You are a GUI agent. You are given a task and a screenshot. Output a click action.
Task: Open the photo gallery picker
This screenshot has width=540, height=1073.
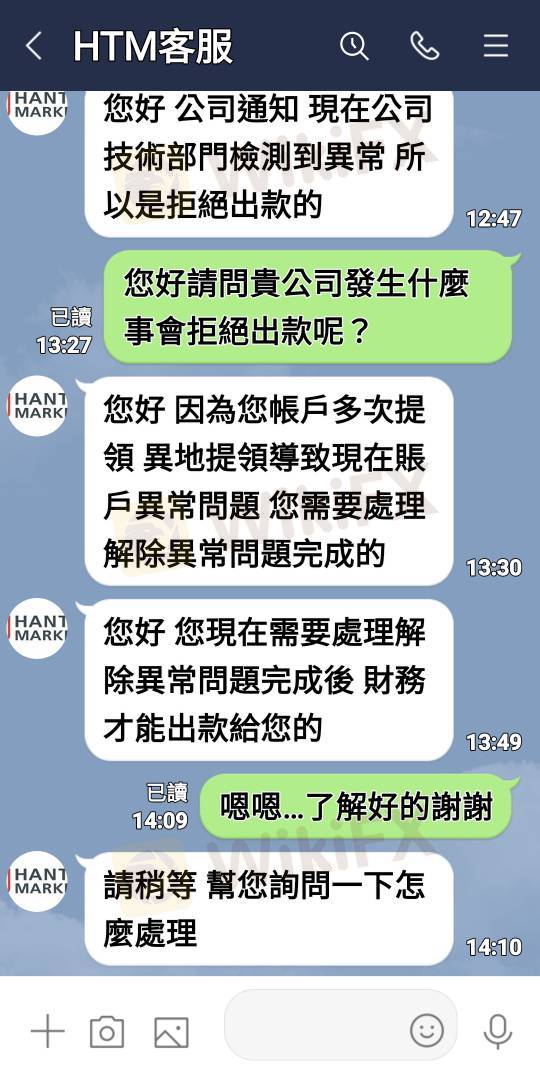[171, 1032]
